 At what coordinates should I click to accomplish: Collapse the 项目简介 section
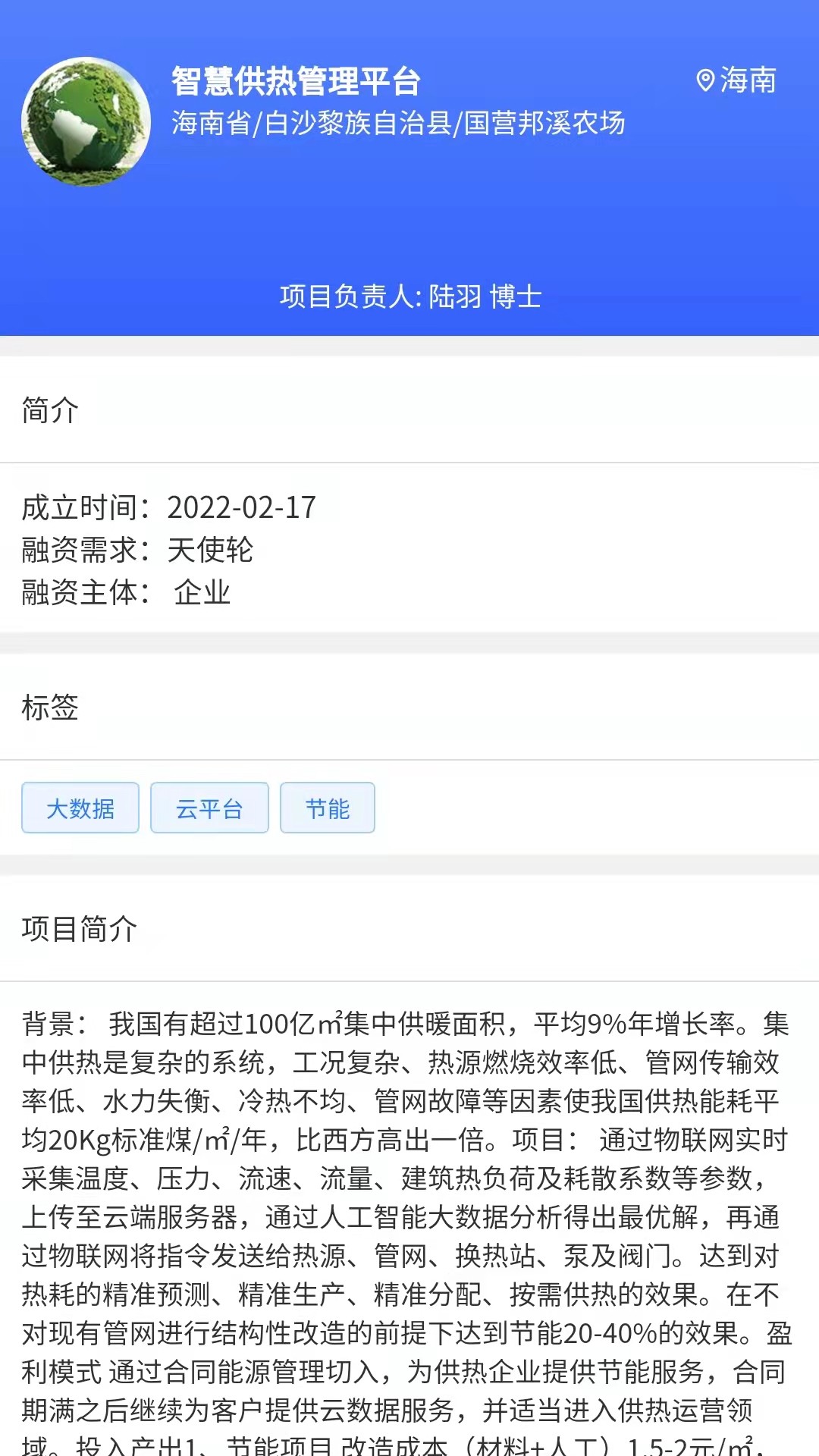click(x=77, y=927)
